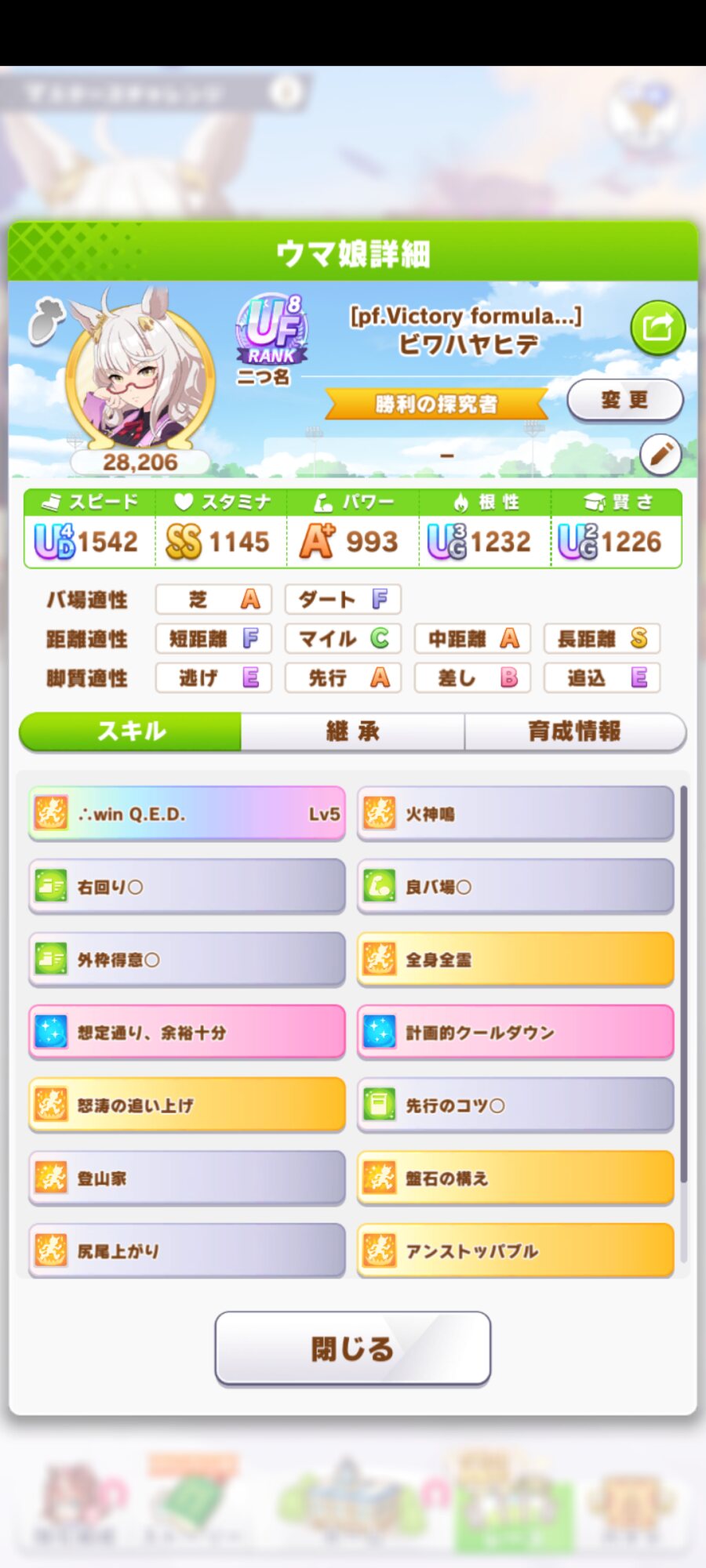
Task: View the アンストッパブル skill
Action: [515, 1251]
